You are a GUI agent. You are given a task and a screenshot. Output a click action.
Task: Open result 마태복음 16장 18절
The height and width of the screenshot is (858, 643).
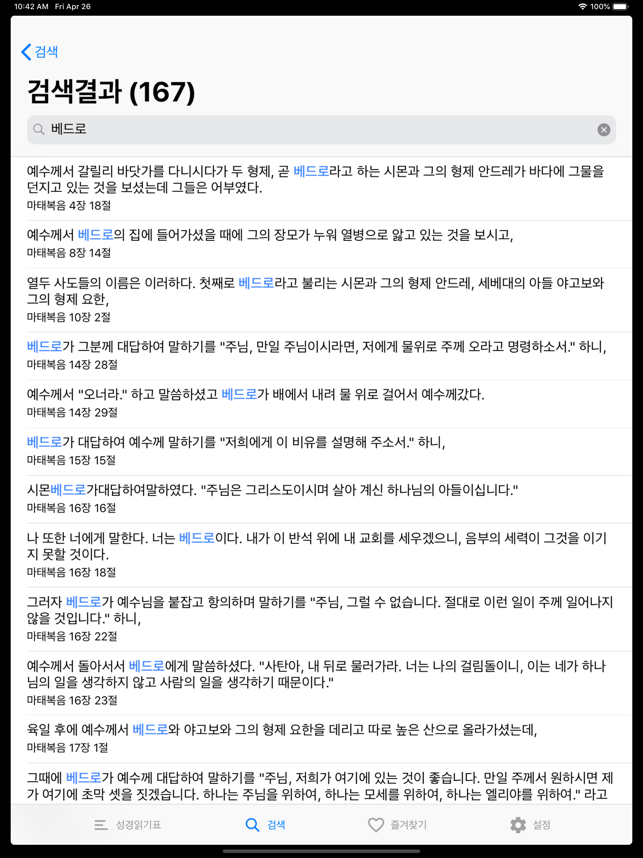(x=320, y=554)
